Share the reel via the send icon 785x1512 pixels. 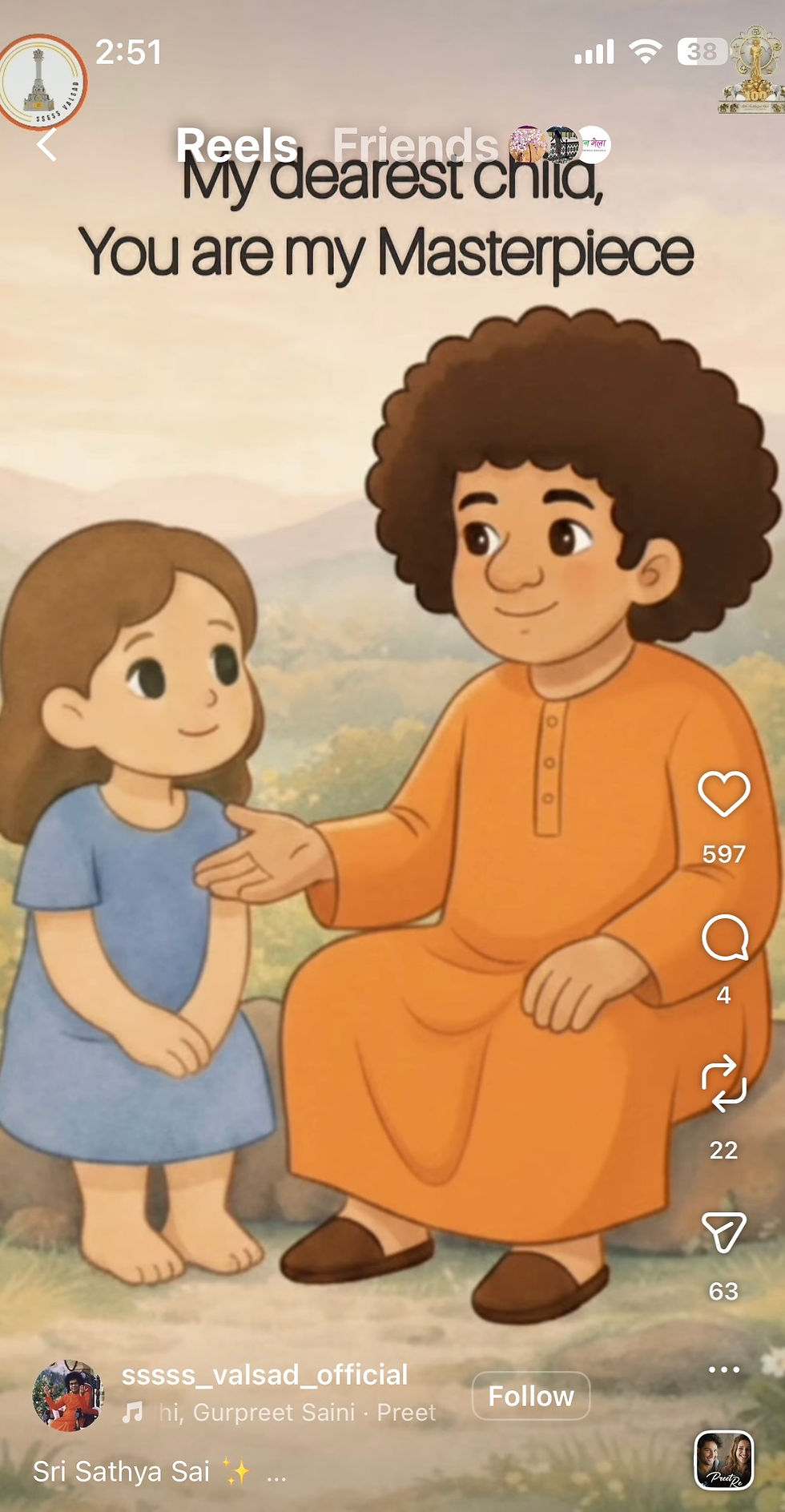[723, 1232]
